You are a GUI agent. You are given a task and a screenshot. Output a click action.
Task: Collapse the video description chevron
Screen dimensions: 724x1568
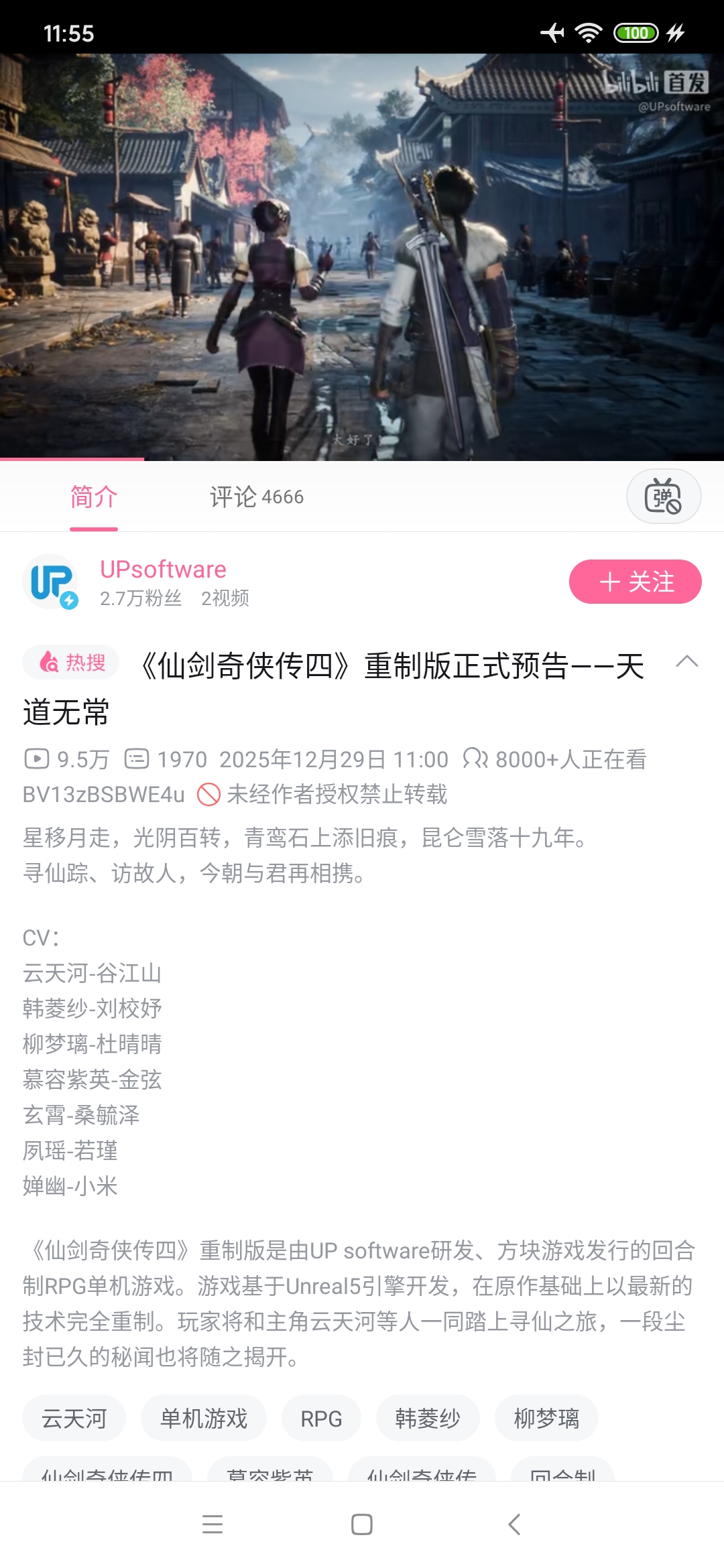687,662
